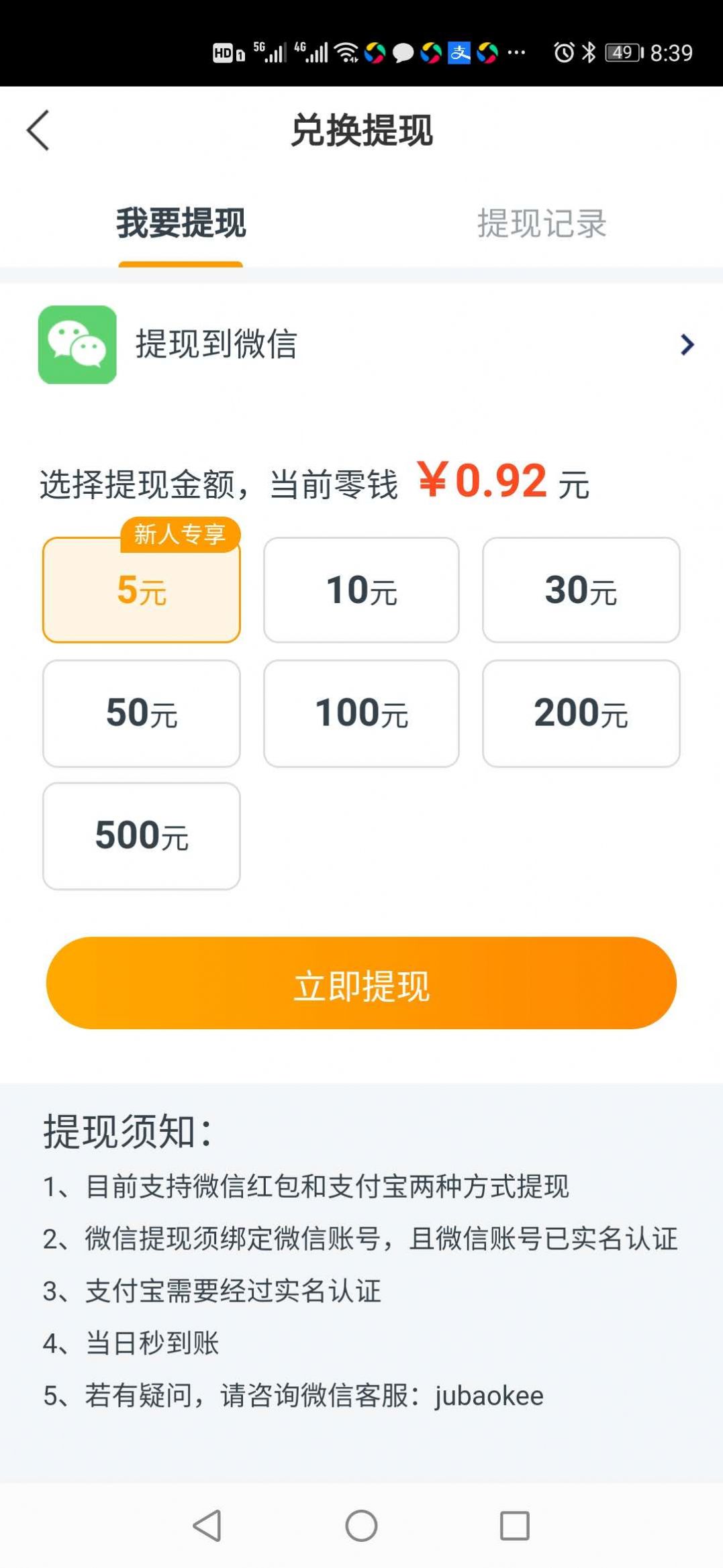723x1568 pixels.
Task: Switch to the 我要提现 tab
Action: (x=181, y=223)
